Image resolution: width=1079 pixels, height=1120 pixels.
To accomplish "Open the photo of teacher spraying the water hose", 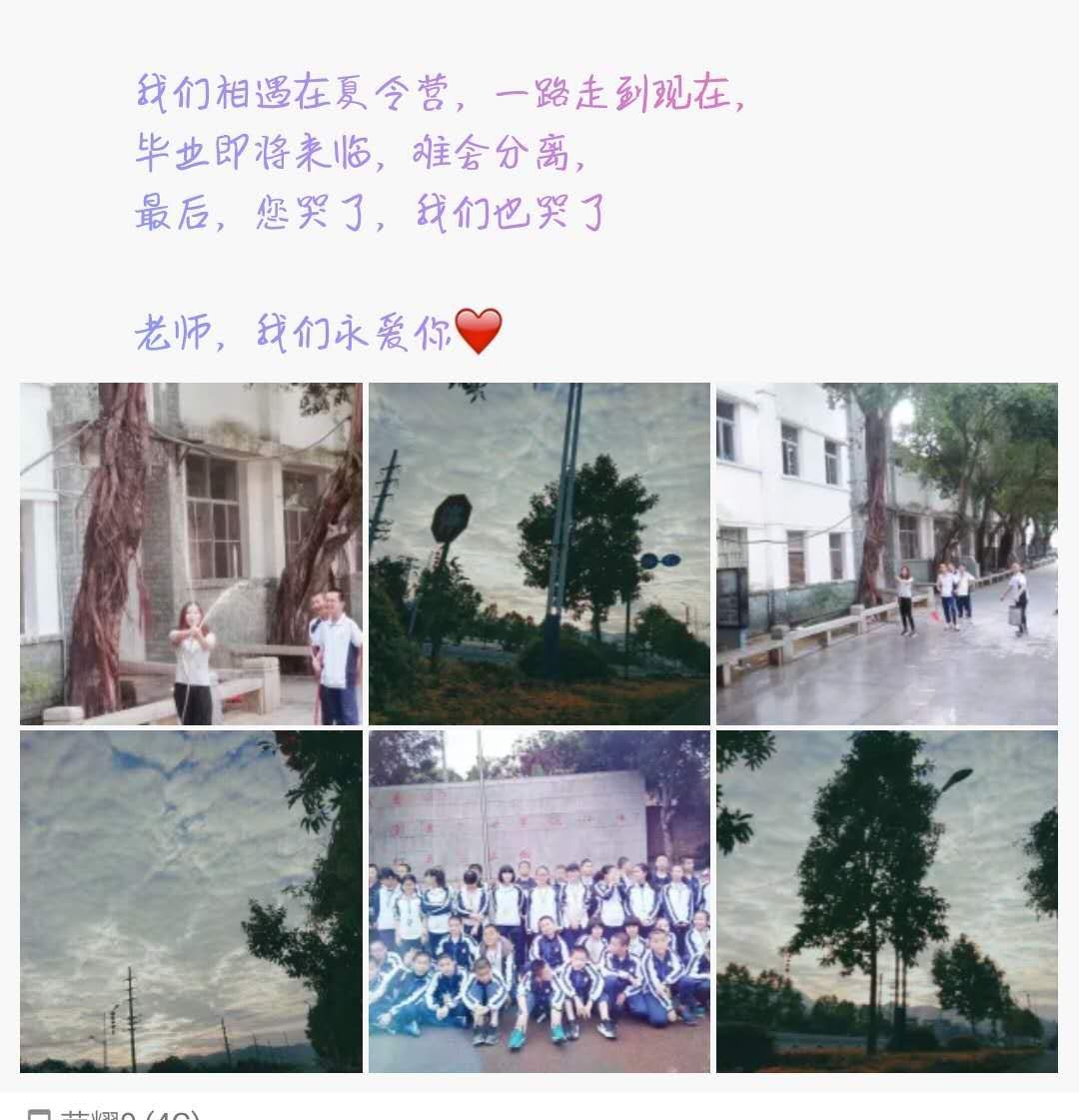I will 191,554.
